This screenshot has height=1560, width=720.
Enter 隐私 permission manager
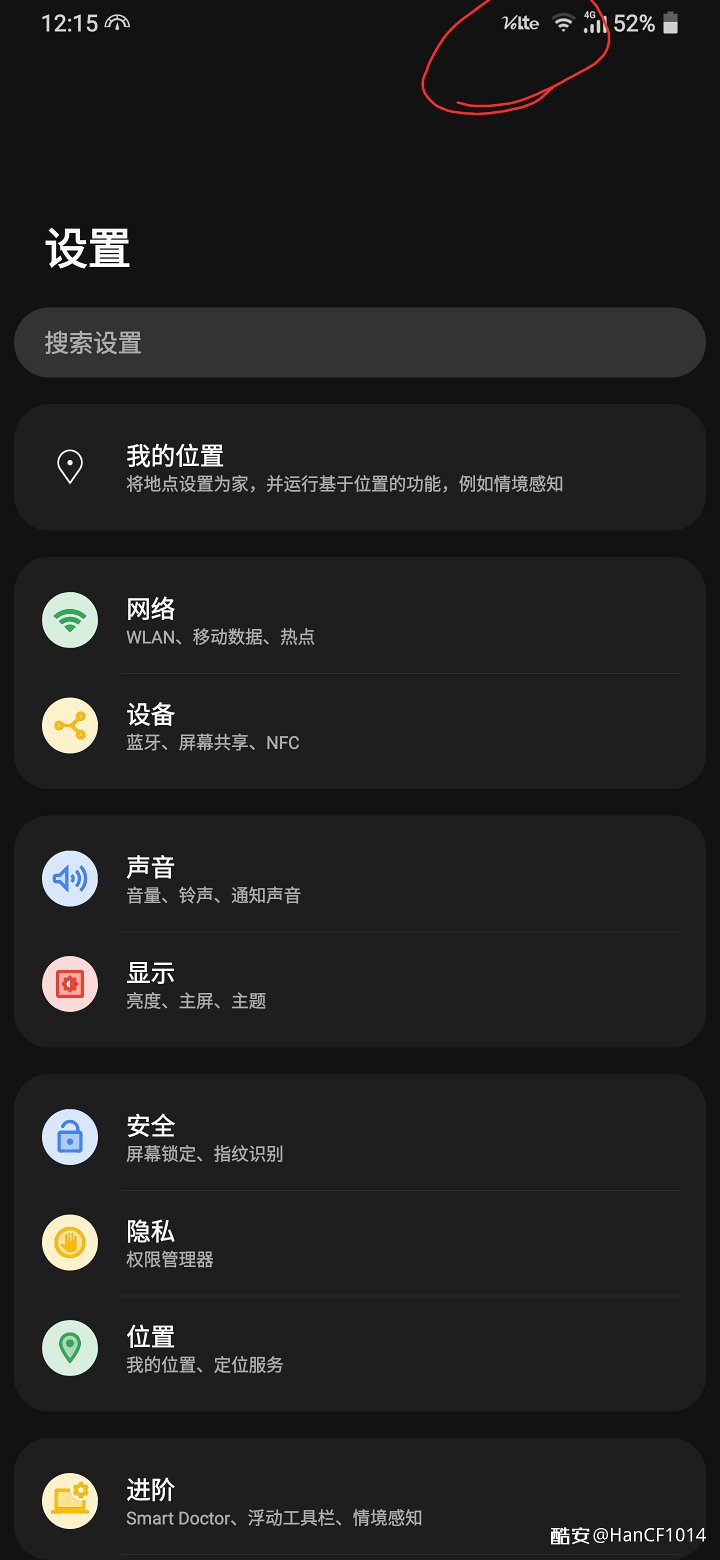click(360, 1243)
